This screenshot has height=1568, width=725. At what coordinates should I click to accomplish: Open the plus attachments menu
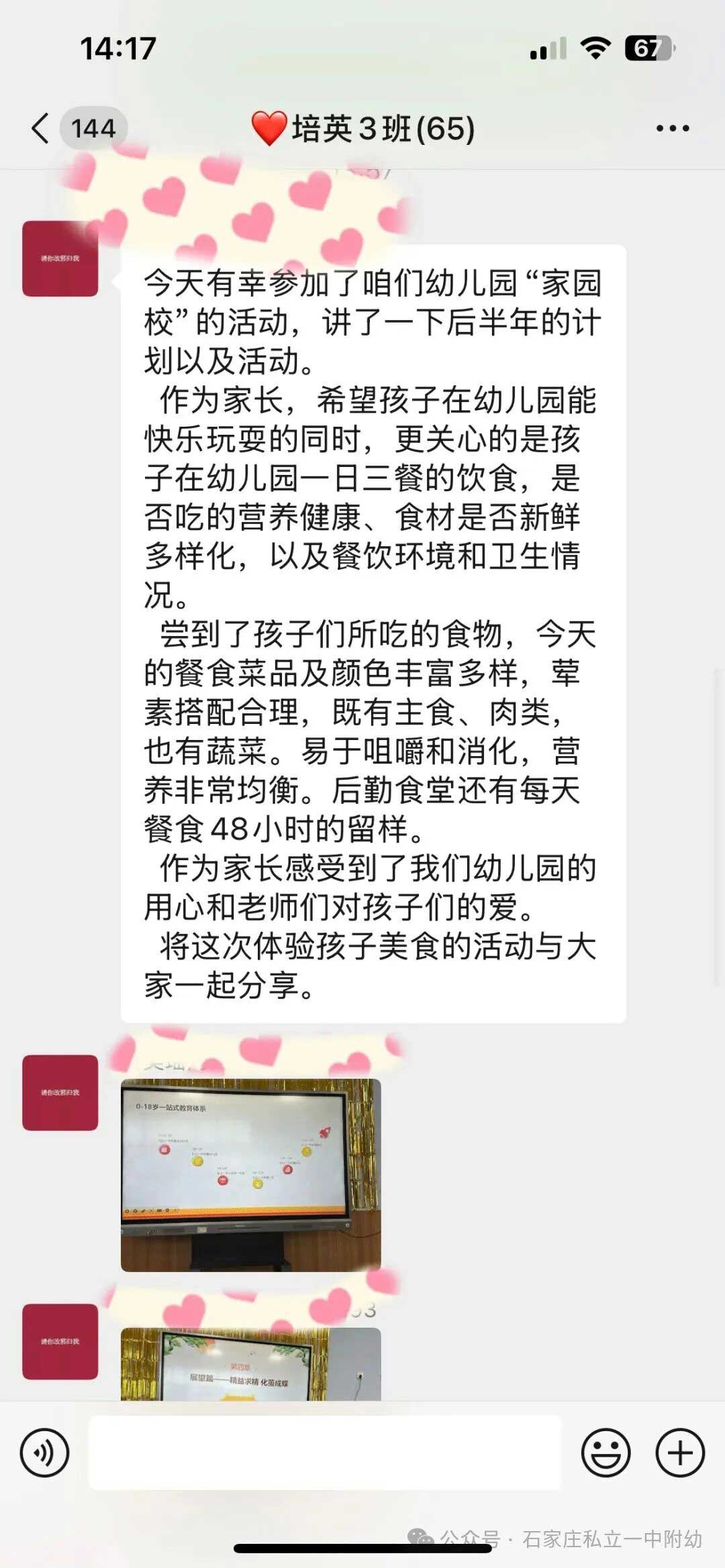[x=680, y=1453]
